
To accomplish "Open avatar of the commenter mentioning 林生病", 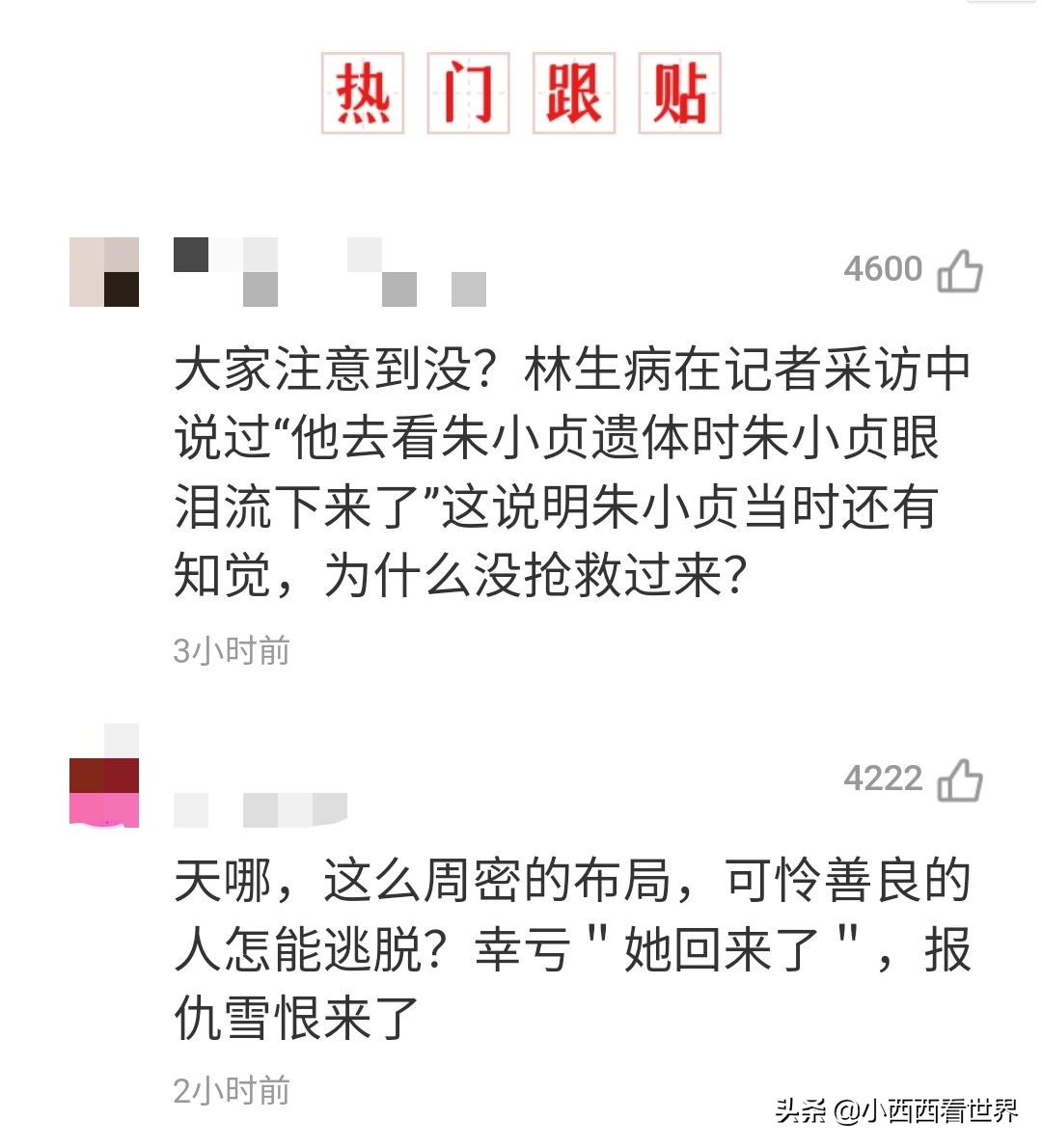I will coord(104,272).
